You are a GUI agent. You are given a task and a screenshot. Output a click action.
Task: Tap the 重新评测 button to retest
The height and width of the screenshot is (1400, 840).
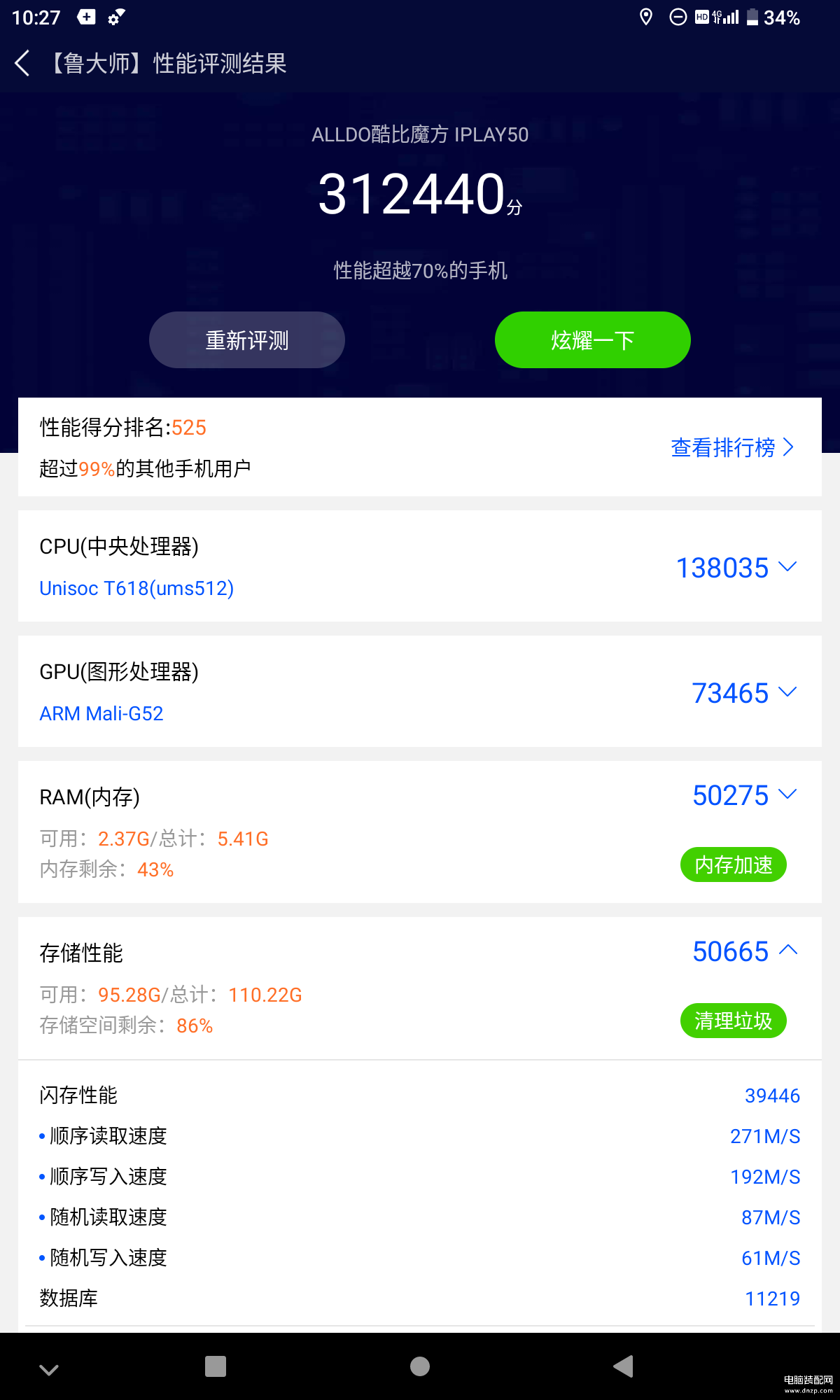[x=247, y=340]
